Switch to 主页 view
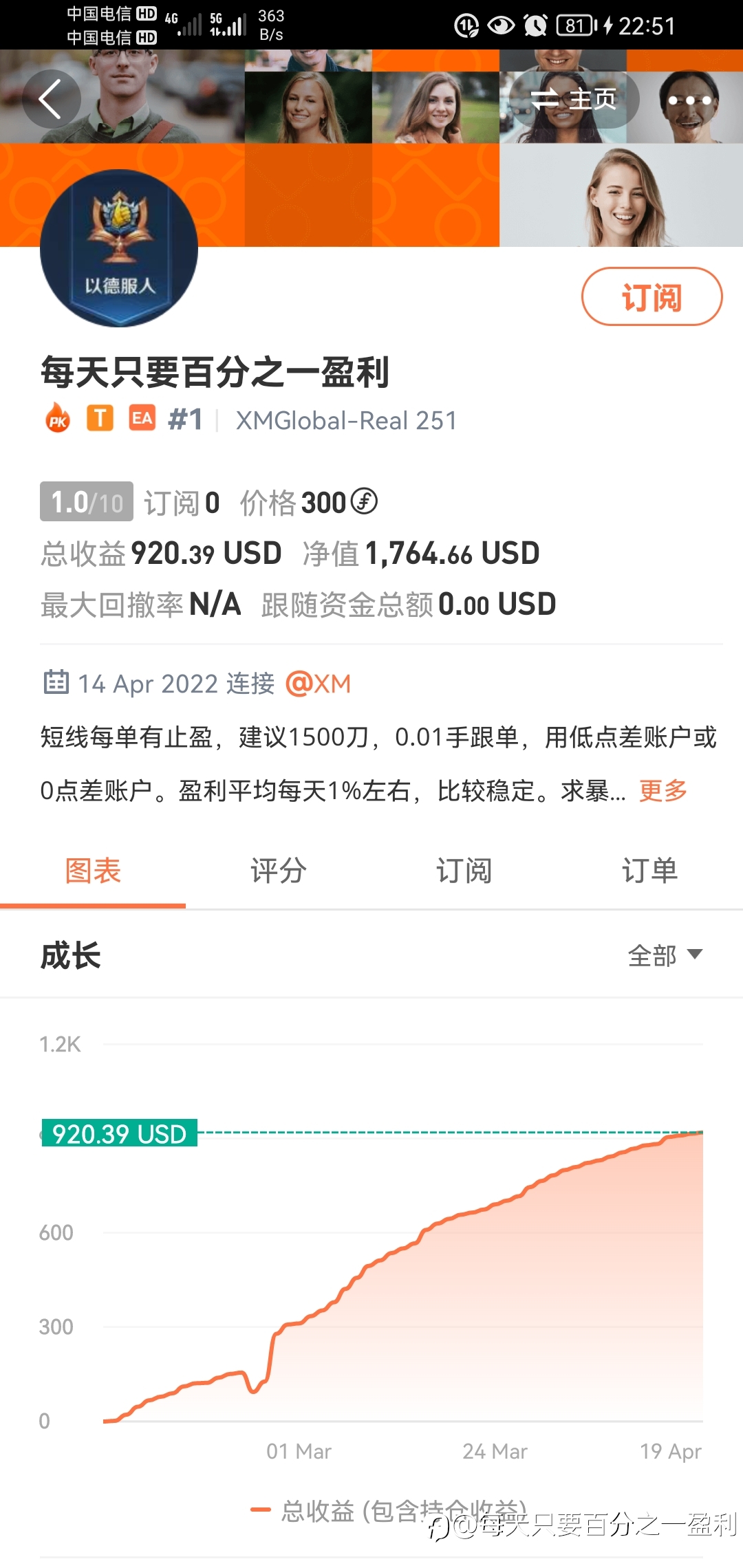Viewport: 743px width, 1568px height. [573, 99]
